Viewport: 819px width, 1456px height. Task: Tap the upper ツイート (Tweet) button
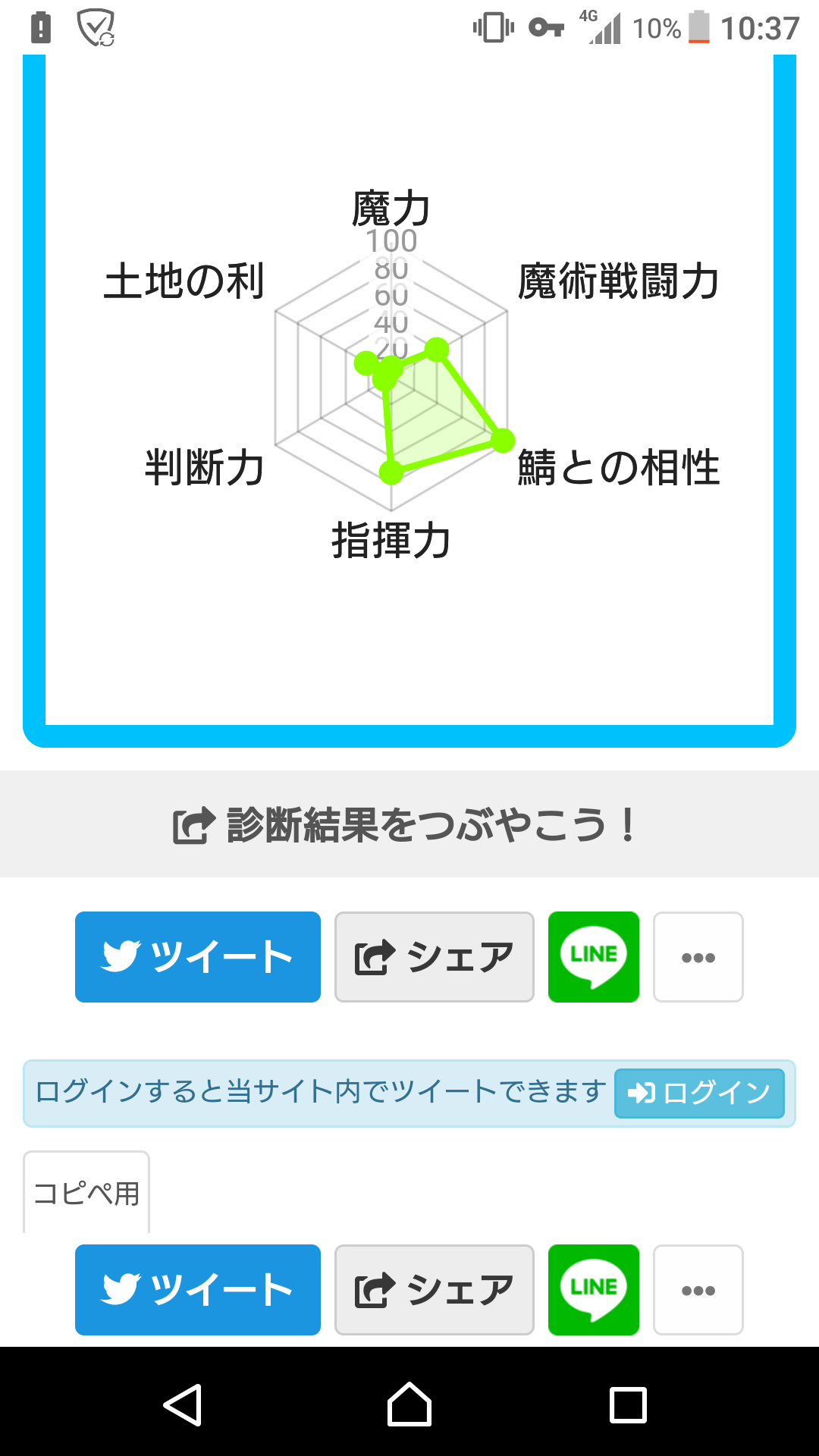point(197,956)
